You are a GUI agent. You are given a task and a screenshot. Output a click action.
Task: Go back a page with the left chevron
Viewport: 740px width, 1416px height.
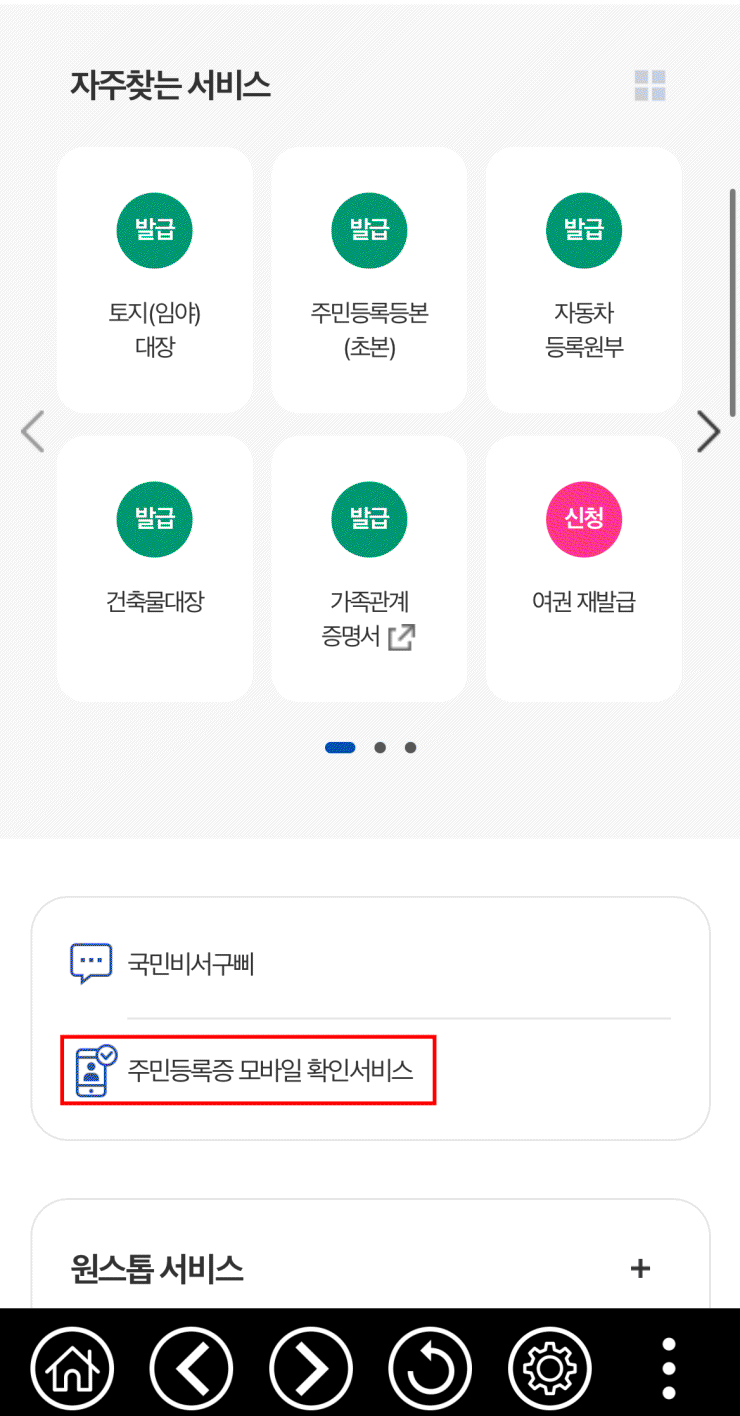[32, 431]
